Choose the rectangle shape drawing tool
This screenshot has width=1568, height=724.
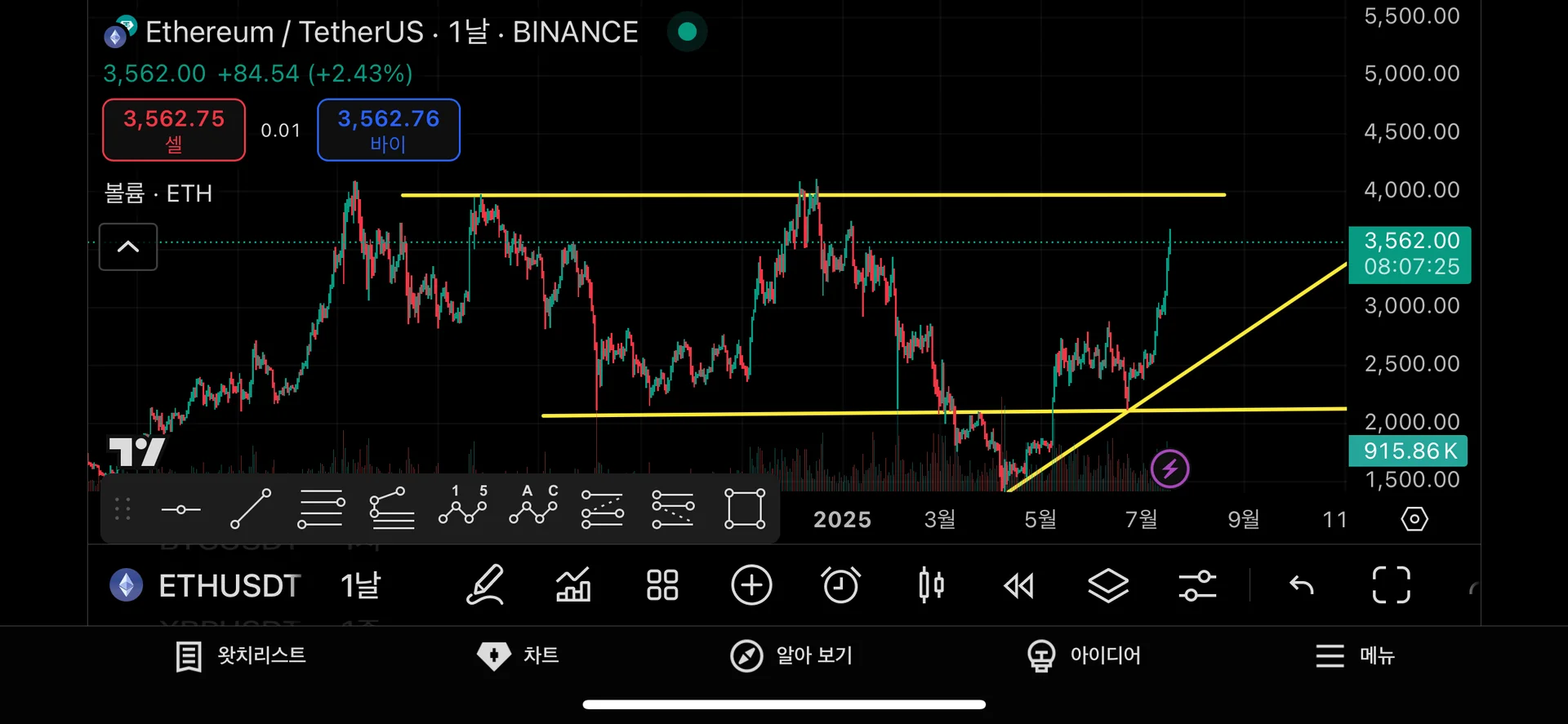point(745,509)
